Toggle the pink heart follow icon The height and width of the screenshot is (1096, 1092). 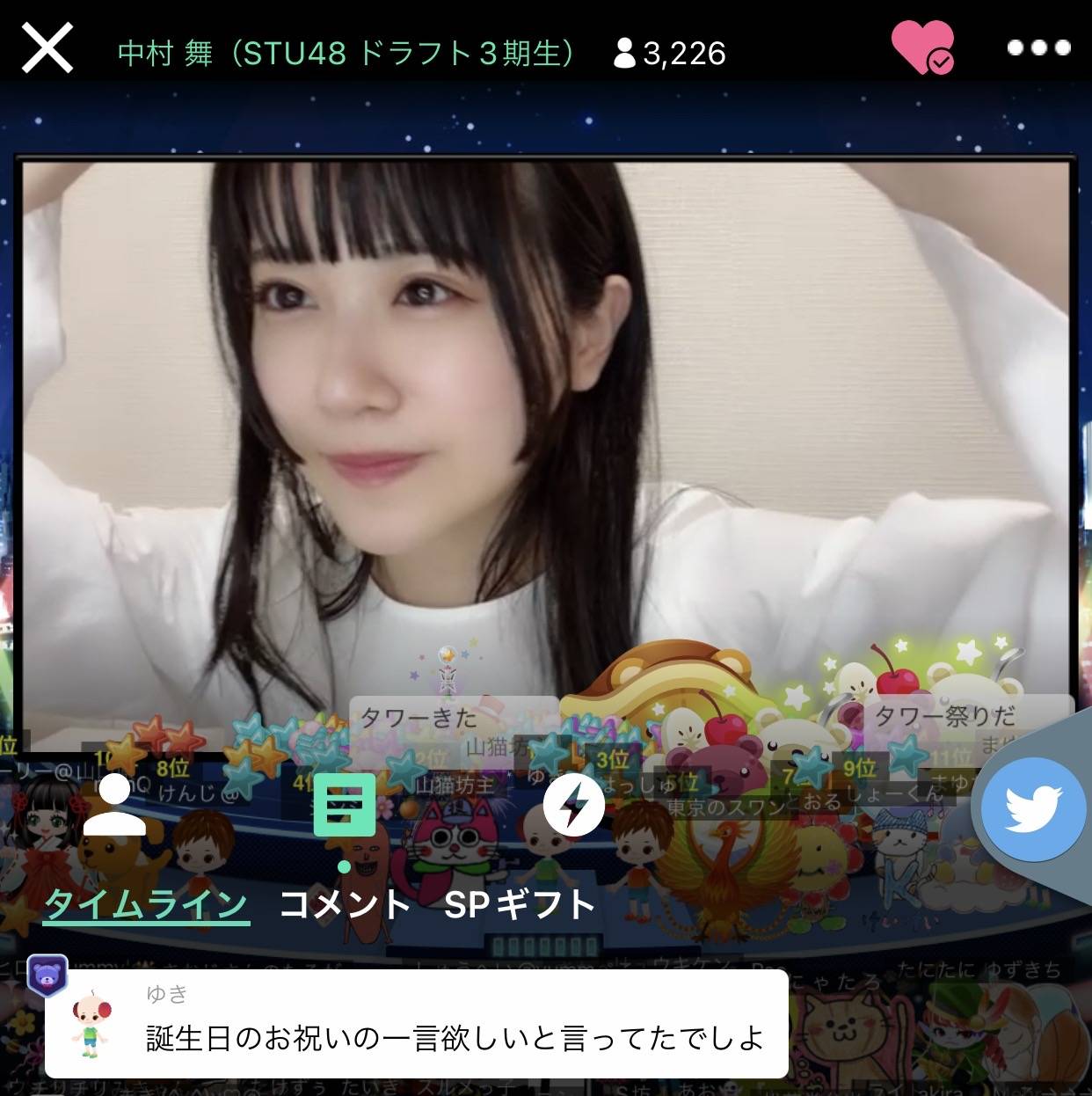click(922, 47)
